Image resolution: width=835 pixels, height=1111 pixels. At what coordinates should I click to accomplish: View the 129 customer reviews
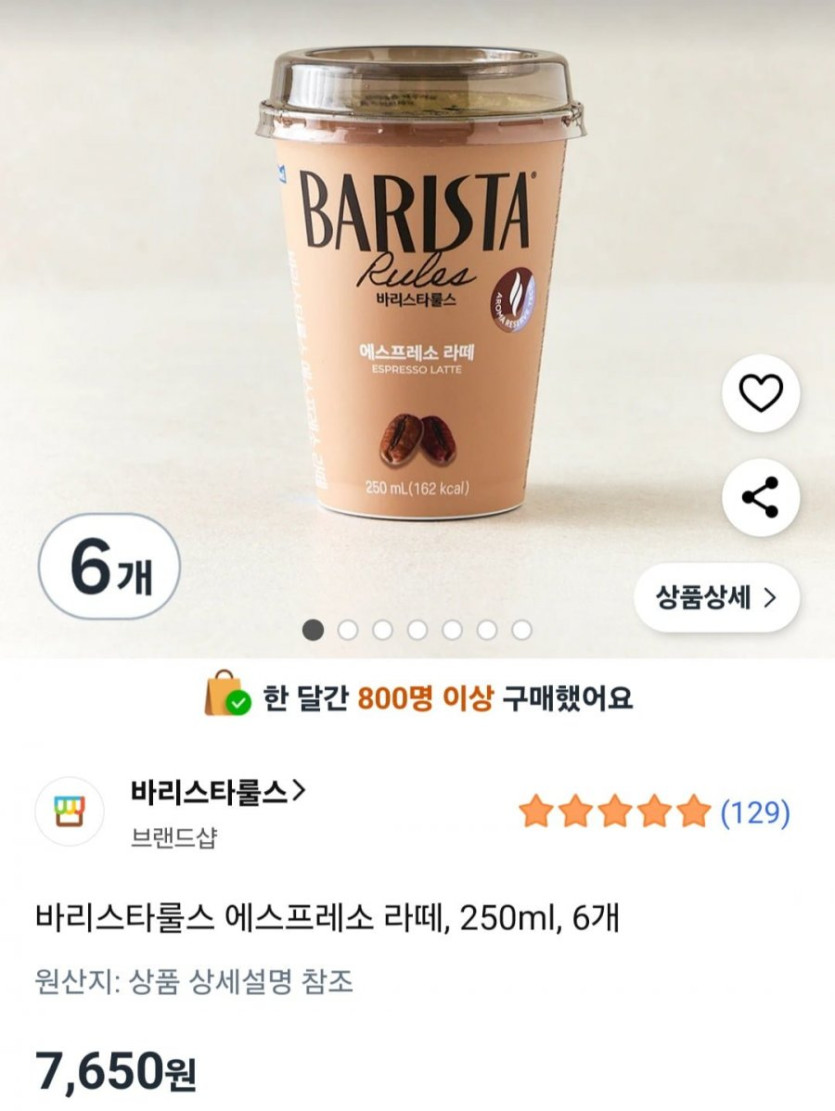[x=755, y=812]
